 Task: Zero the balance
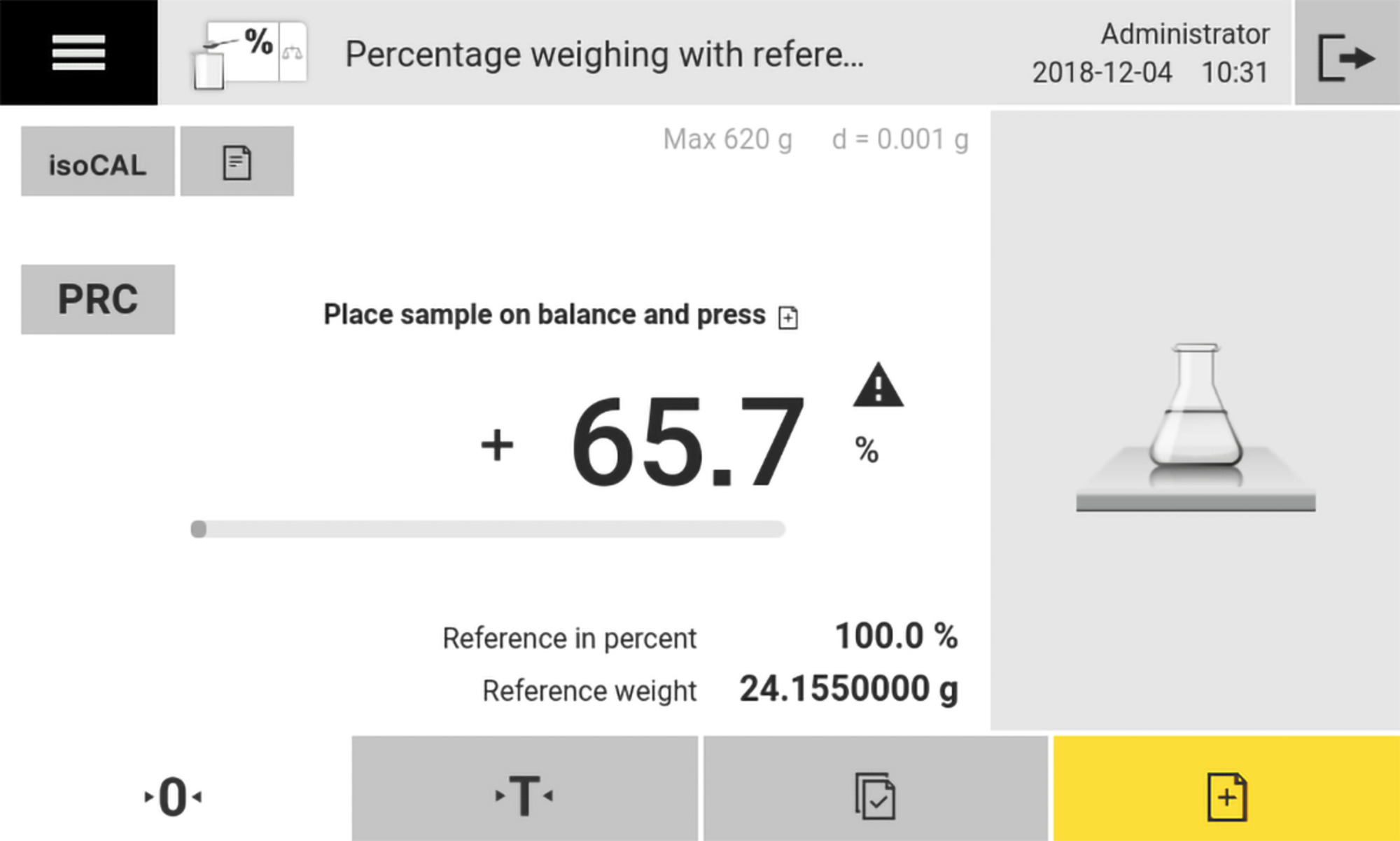173,796
